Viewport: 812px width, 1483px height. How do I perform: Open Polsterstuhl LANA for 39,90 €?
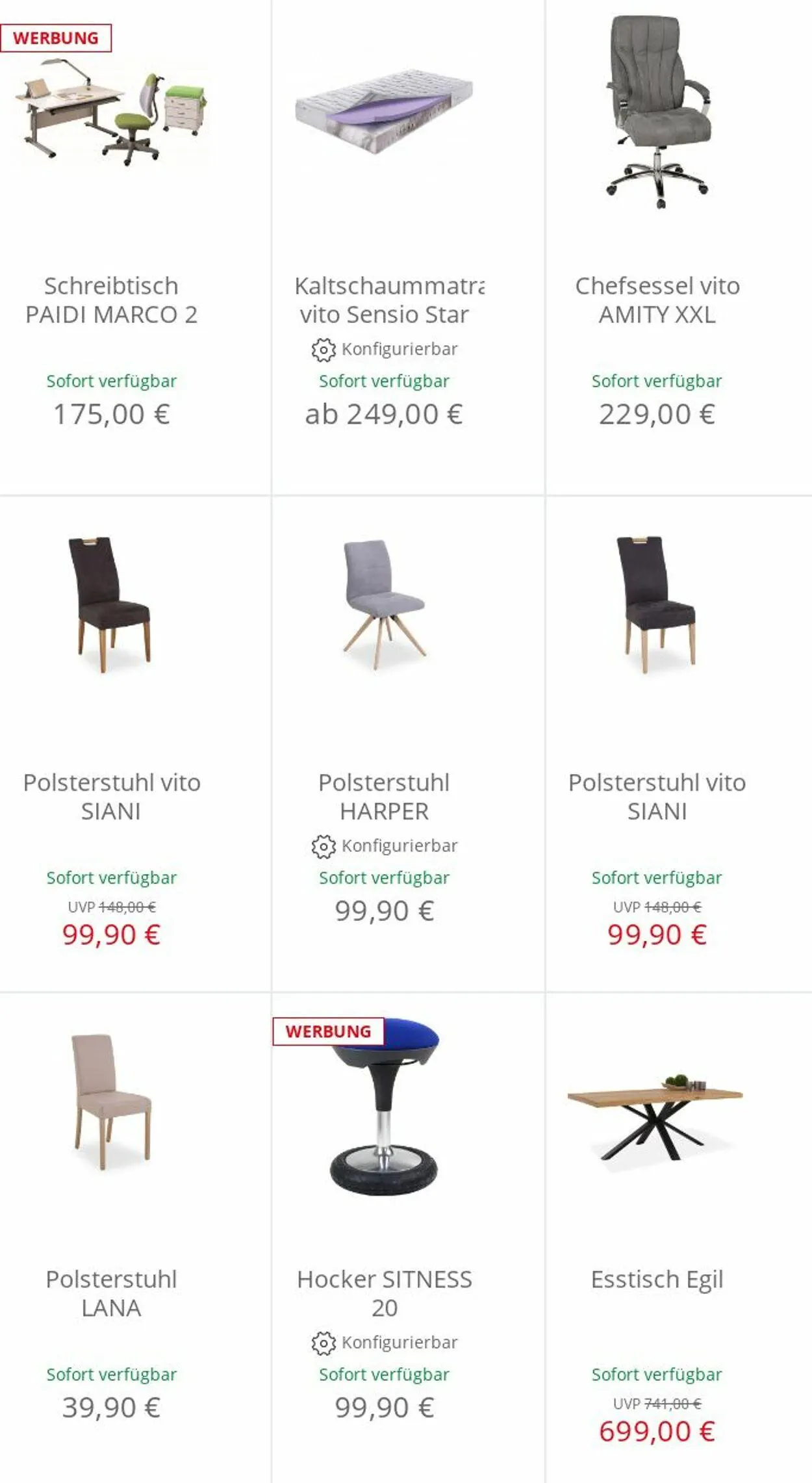click(111, 1293)
